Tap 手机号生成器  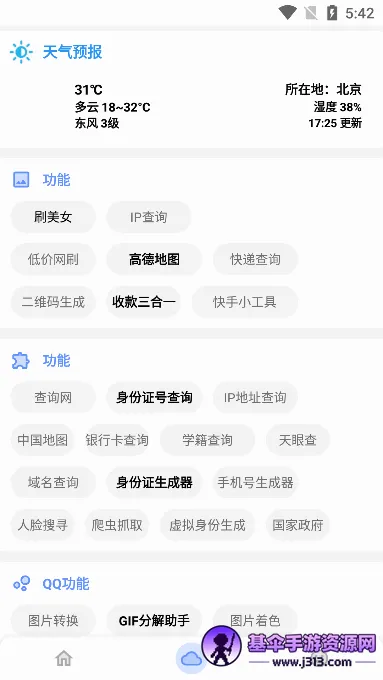coord(255,482)
